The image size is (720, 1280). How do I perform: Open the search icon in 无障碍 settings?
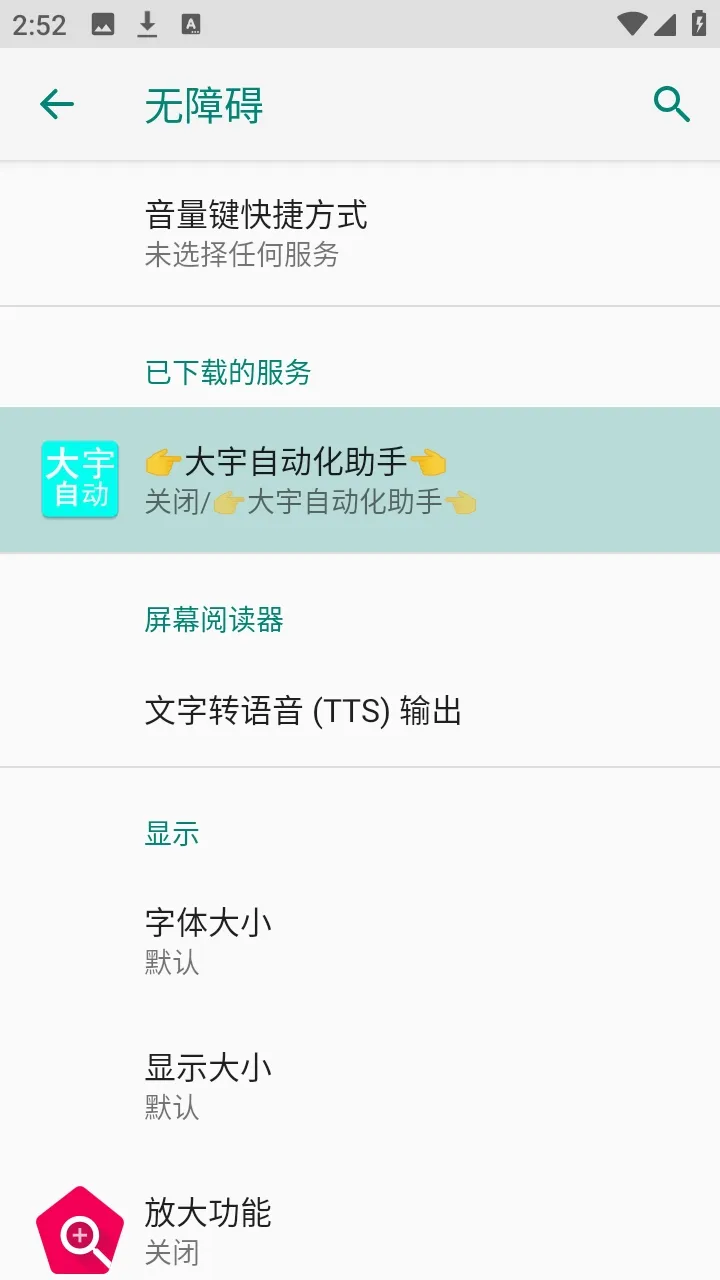[x=671, y=104]
